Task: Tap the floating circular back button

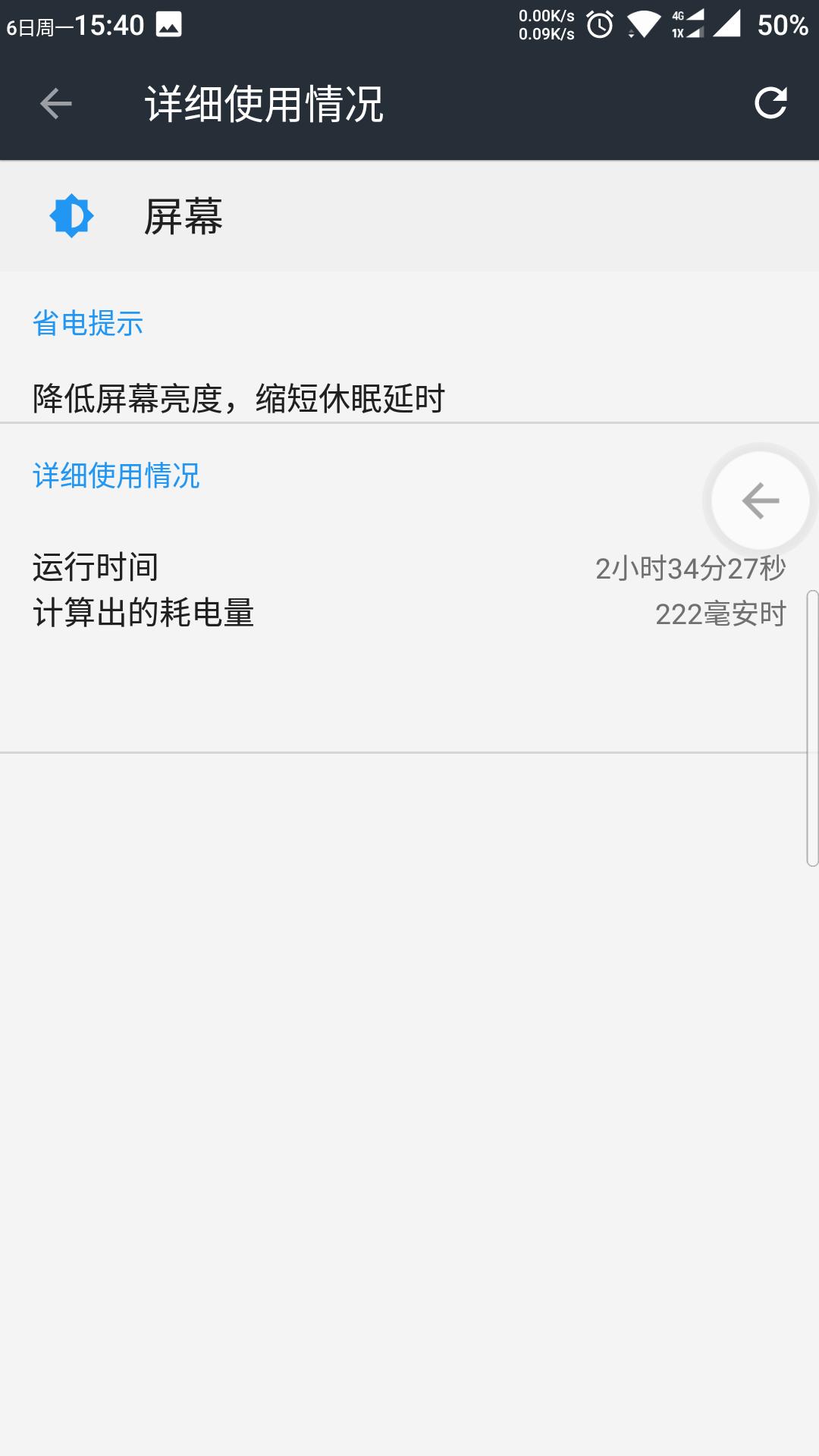Action: click(x=758, y=500)
